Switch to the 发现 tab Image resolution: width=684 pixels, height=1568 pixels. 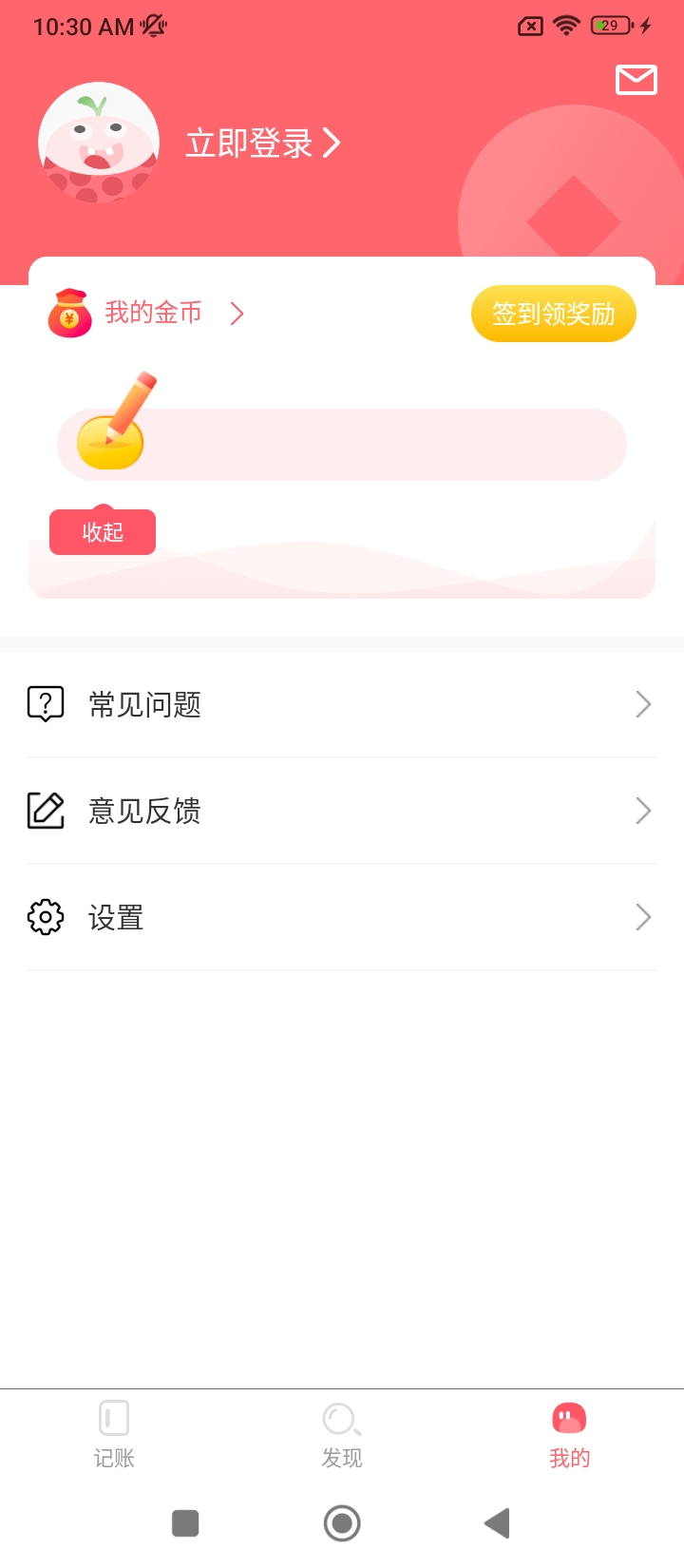pos(342,1434)
